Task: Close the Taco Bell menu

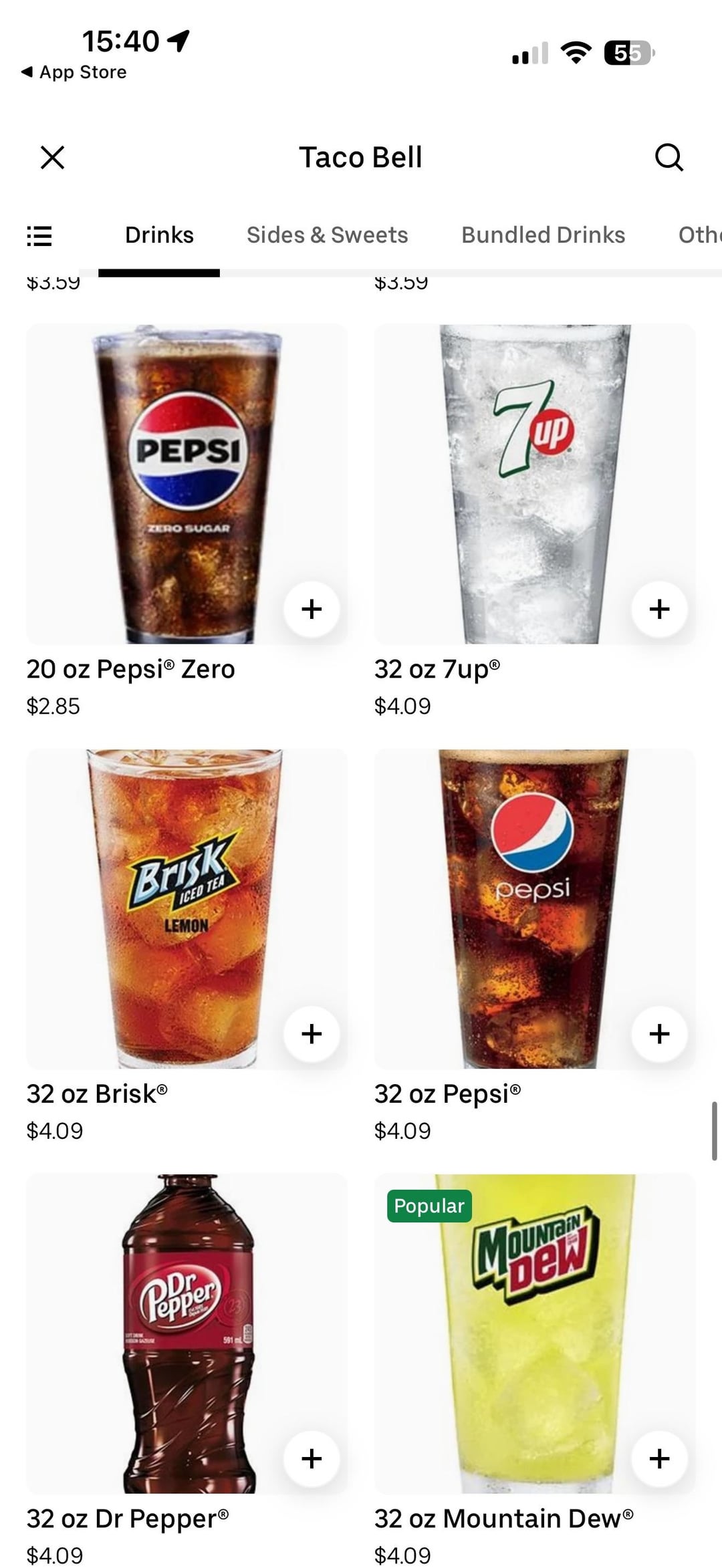Action: coord(52,158)
